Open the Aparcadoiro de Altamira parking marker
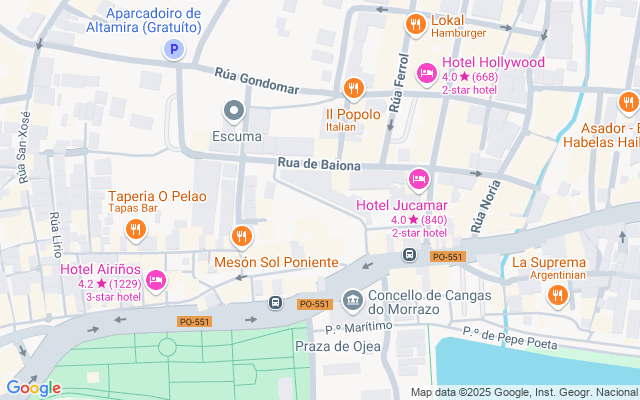The width and height of the screenshot is (640, 400). pyautogui.click(x=176, y=50)
